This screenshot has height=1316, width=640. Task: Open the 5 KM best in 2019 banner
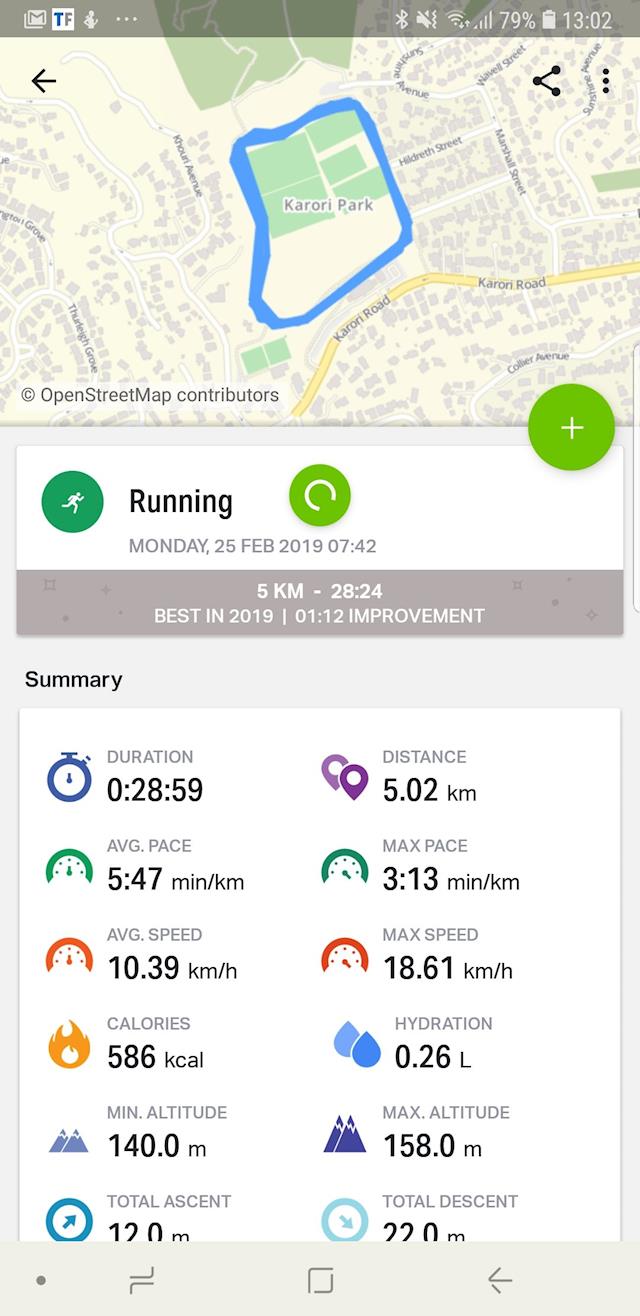pyautogui.click(x=320, y=603)
